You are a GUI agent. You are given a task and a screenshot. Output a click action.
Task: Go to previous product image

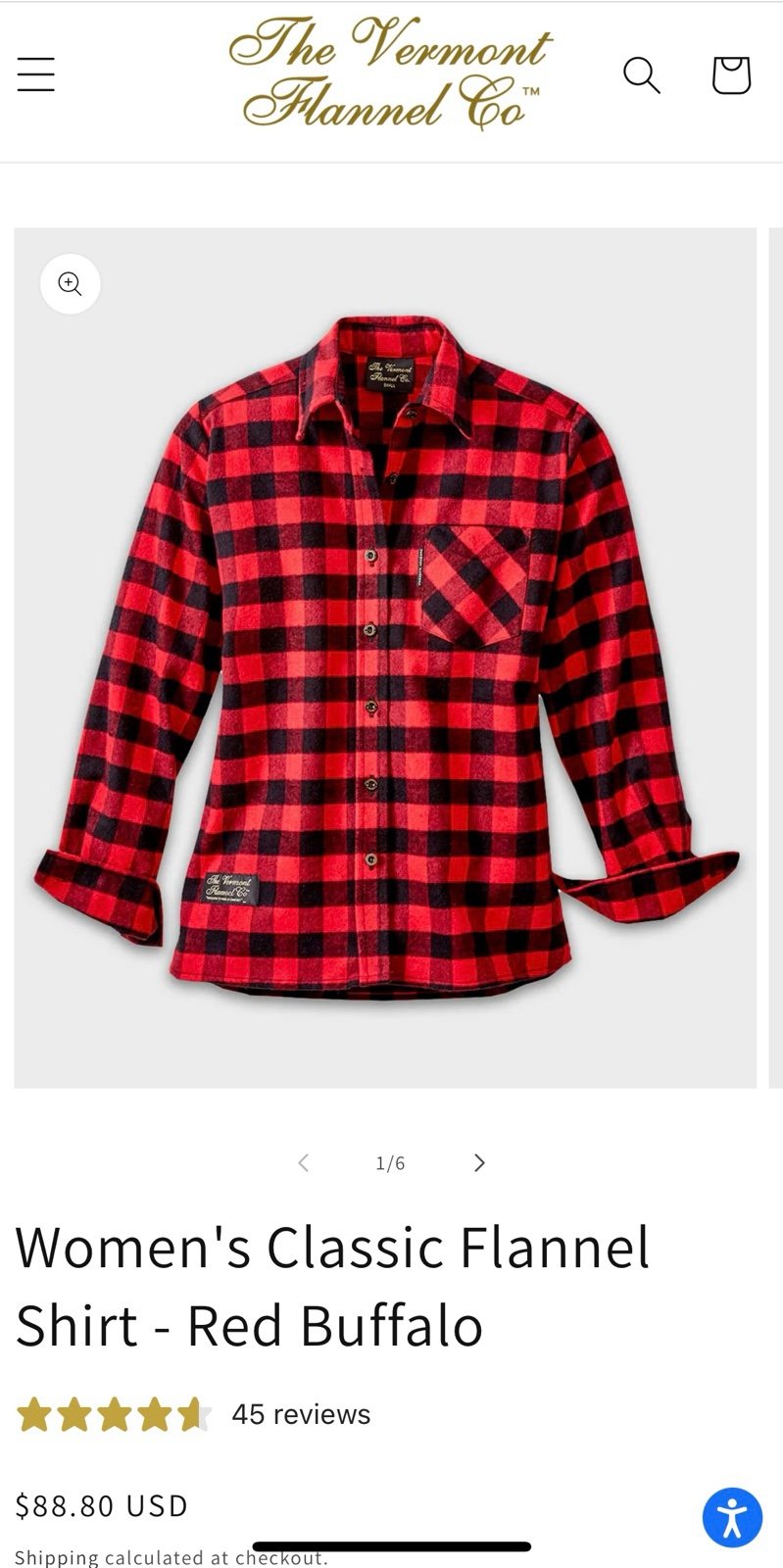[303, 1162]
